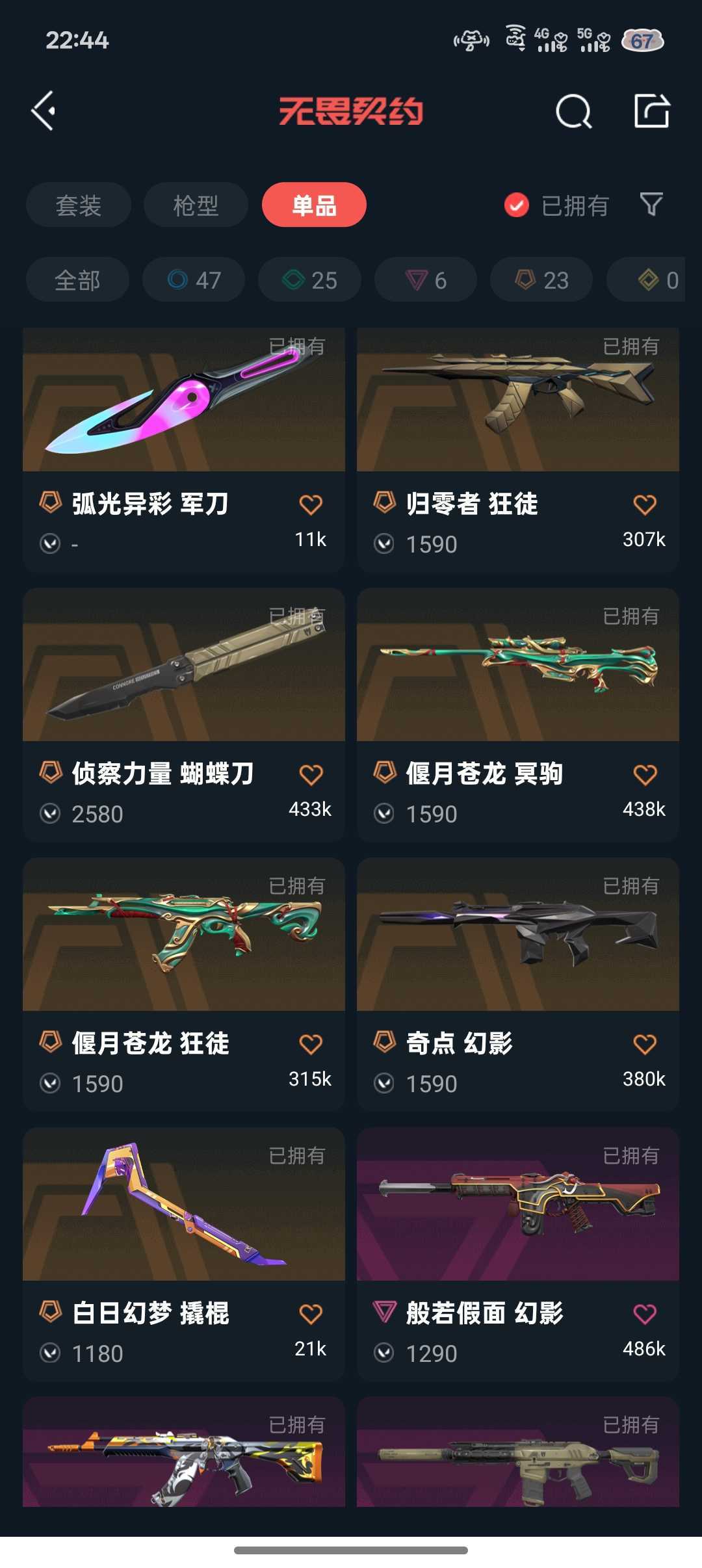Favorite the 偃月苍龙 冥驹 skin
The image size is (702, 1568).
(644, 774)
